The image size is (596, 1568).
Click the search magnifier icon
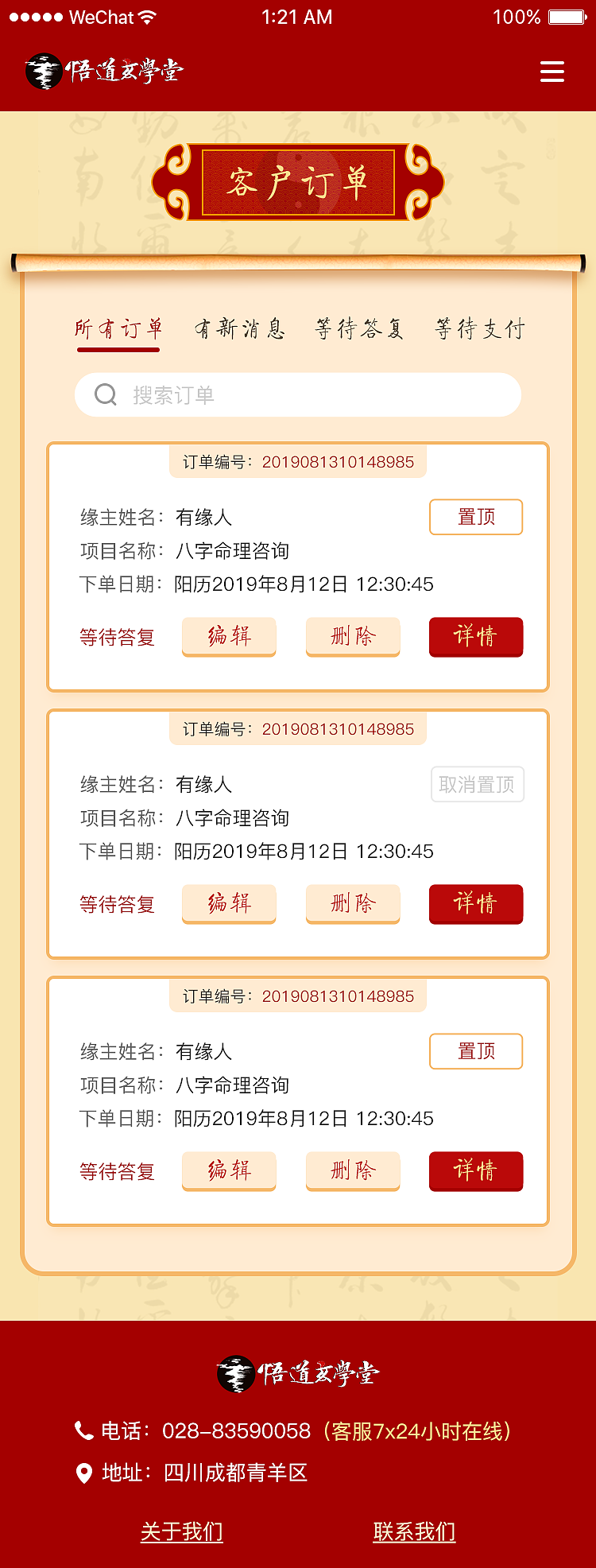pos(106,394)
